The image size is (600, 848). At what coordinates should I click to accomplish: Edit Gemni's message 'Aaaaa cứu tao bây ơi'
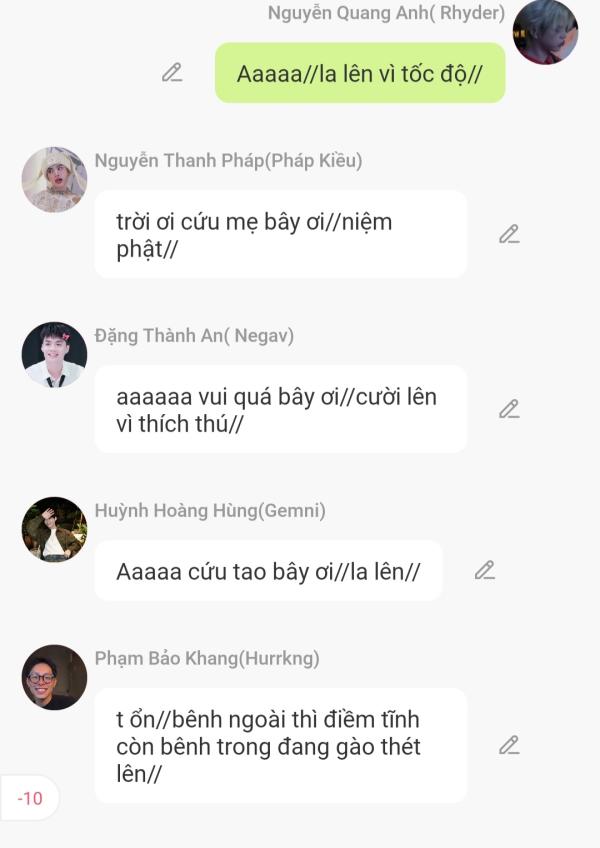coord(485,570)
